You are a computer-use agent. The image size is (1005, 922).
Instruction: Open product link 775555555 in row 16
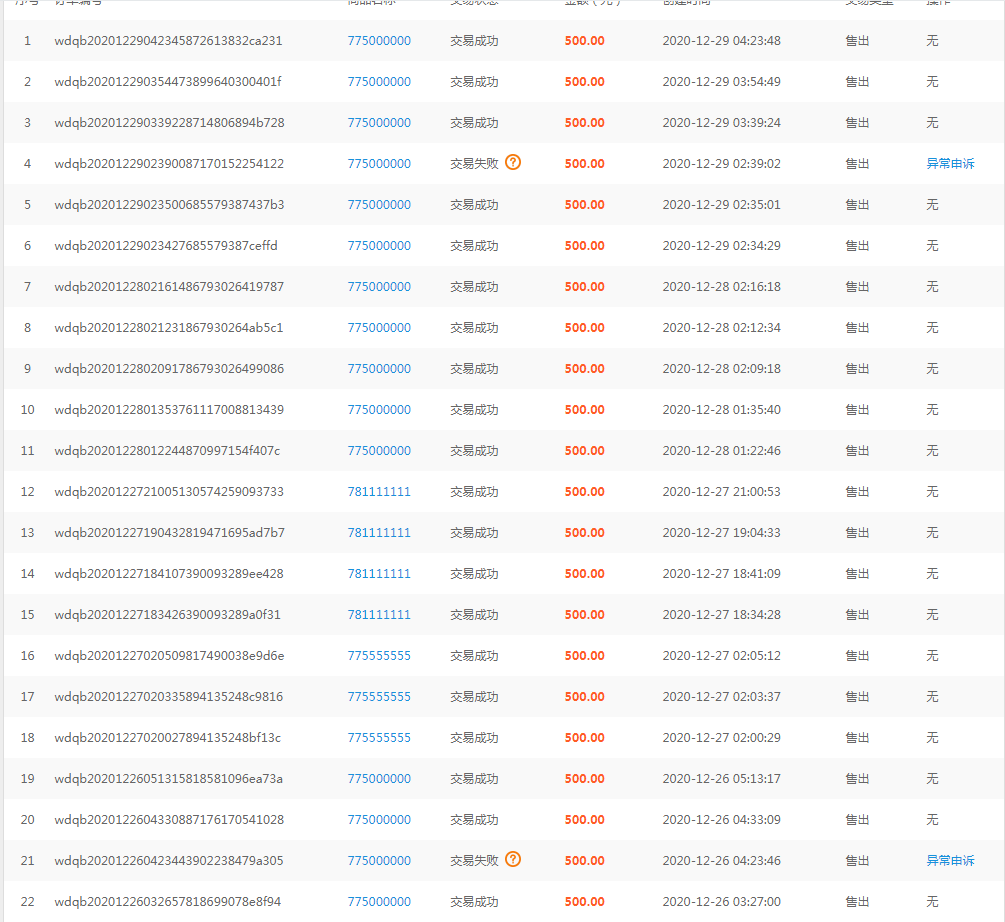(x=379, y=656)
